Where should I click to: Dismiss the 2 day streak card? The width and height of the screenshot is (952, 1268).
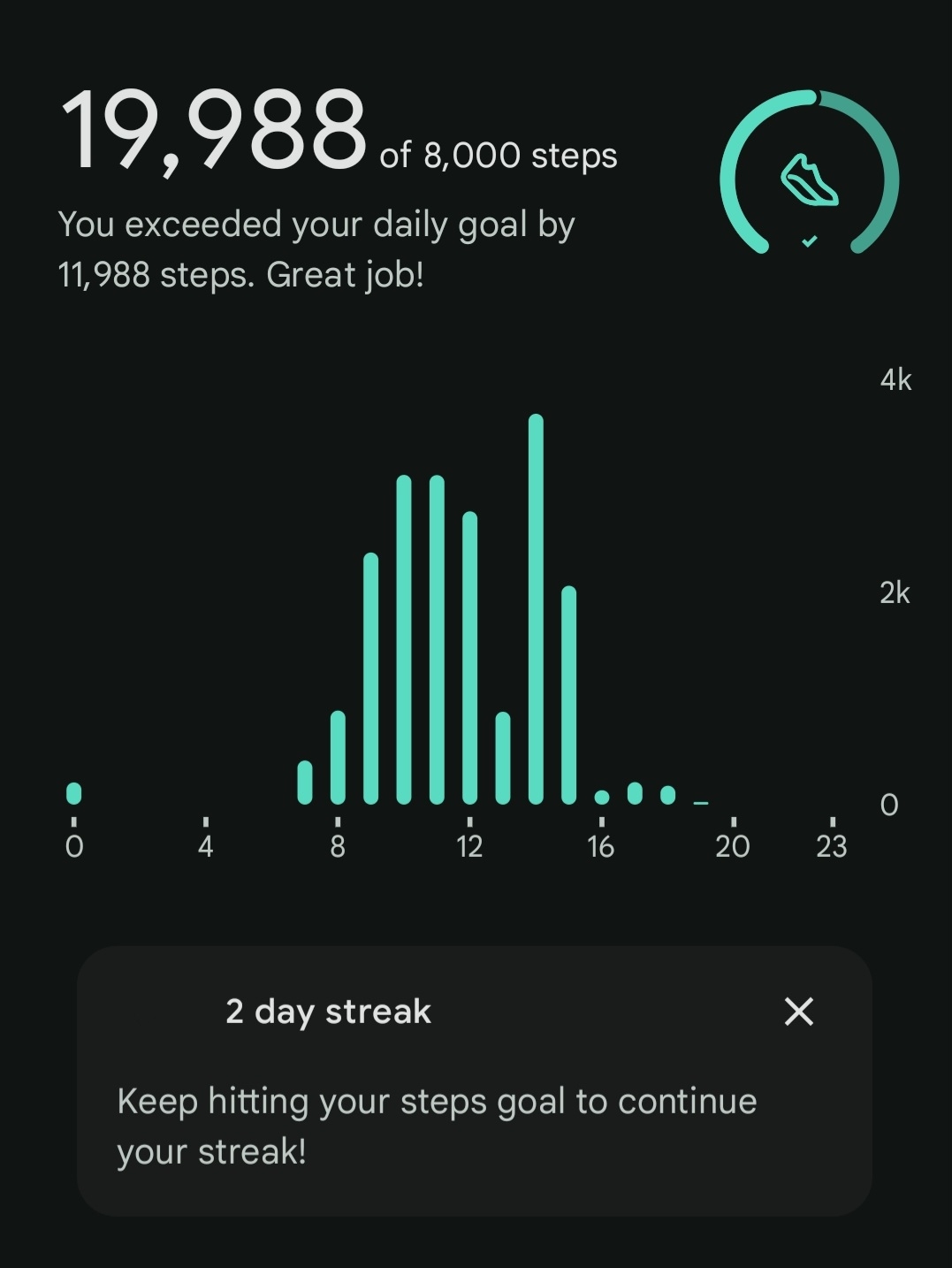point(798,1012)
